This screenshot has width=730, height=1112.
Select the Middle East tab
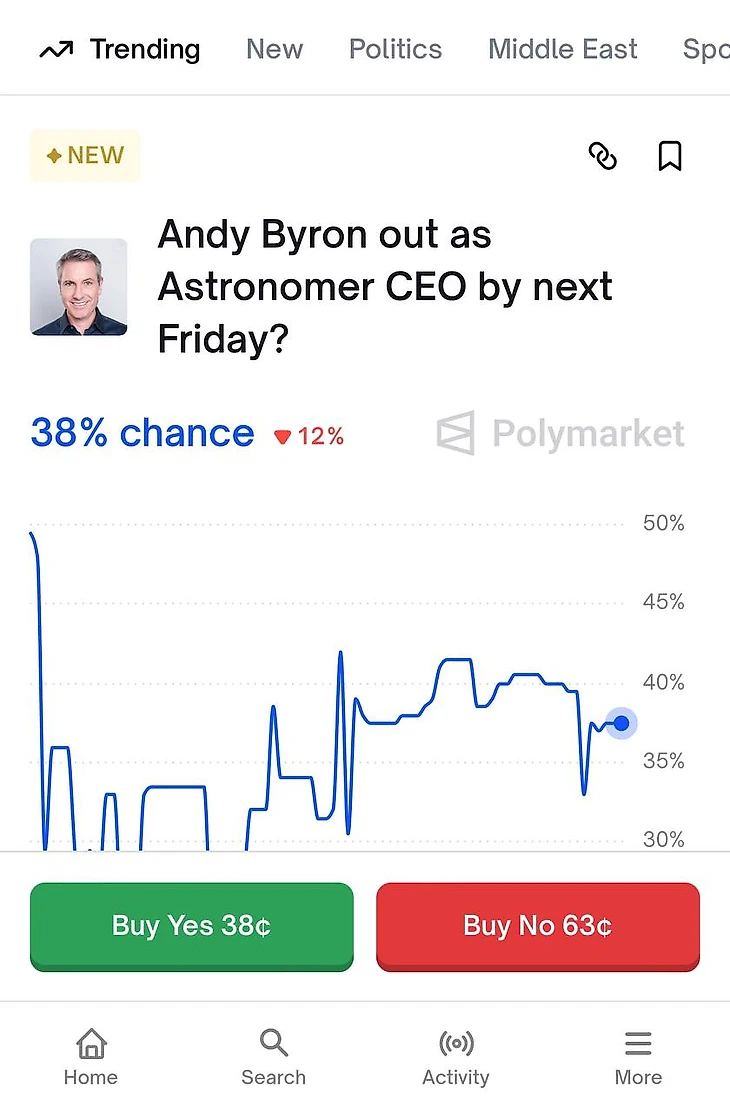(x=562, y=49)
